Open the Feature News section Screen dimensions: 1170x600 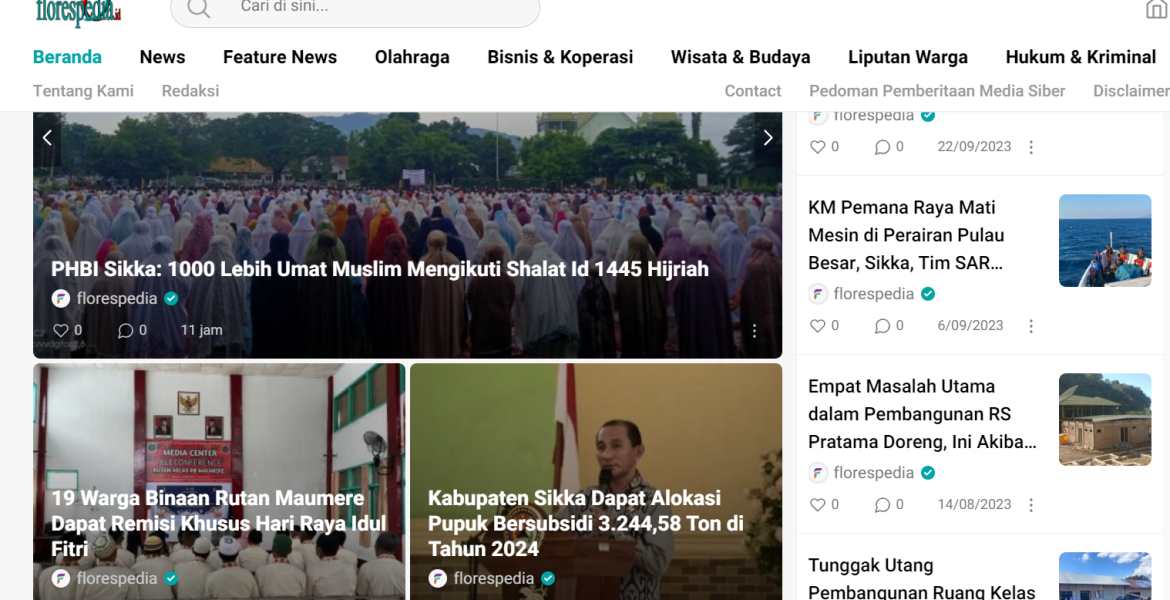coord(280,57)
